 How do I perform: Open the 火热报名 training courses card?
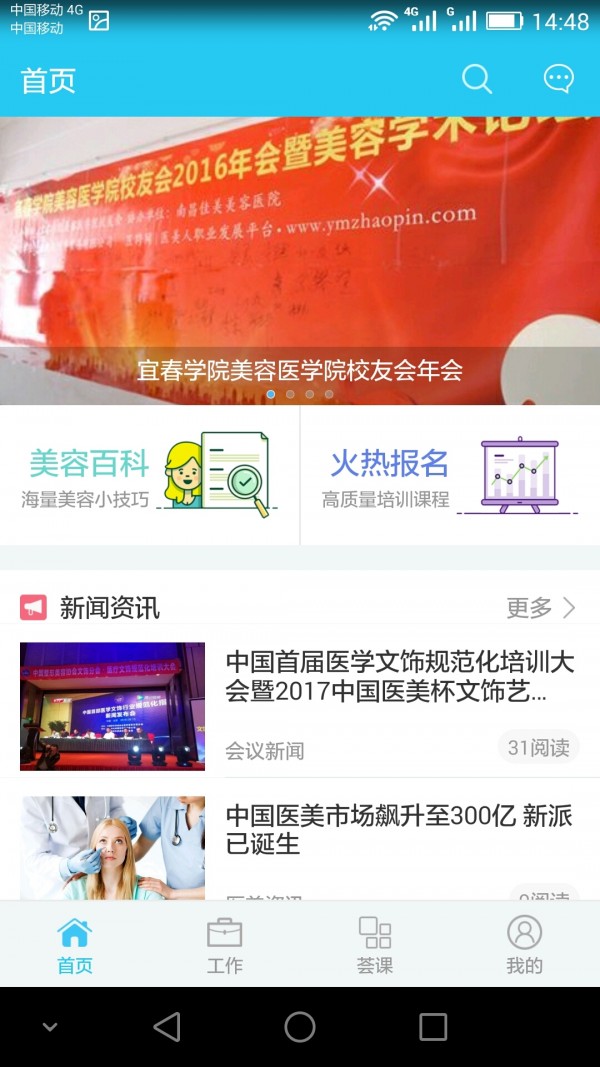point(450,476)
